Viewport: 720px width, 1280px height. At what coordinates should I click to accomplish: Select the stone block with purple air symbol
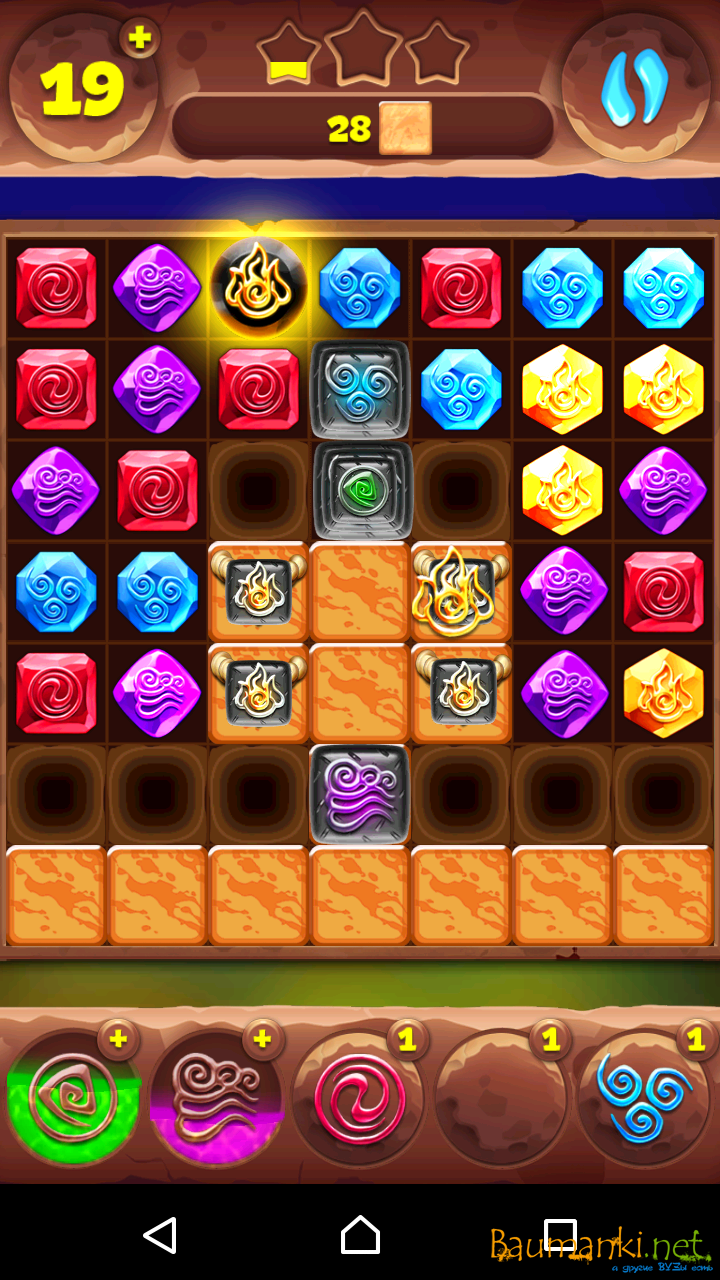pos(360,794)
